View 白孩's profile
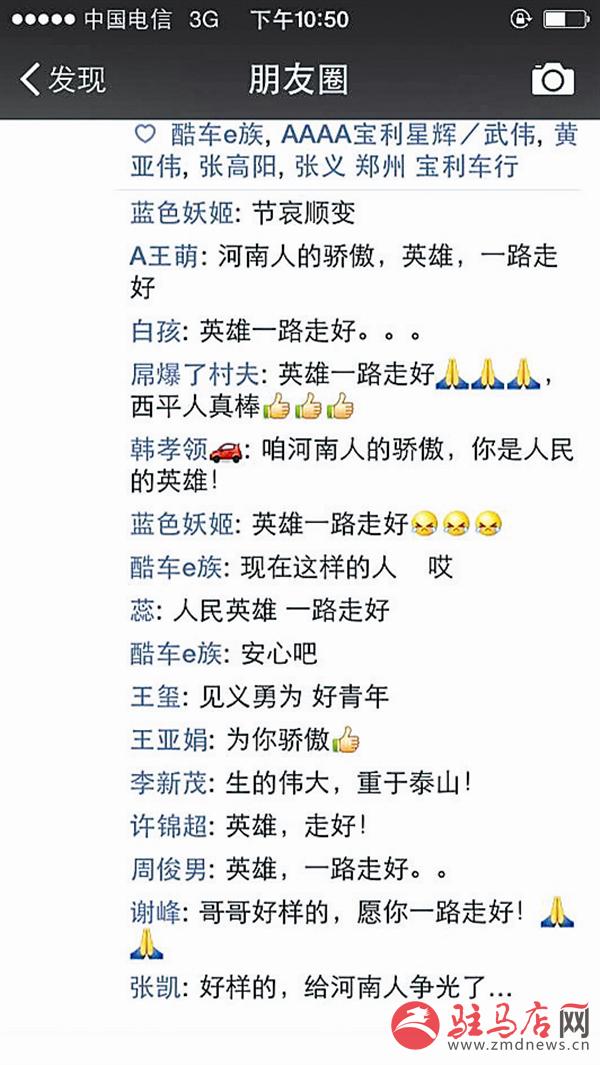The height and width of the screenshot is (1065, 600). (158, 328)
